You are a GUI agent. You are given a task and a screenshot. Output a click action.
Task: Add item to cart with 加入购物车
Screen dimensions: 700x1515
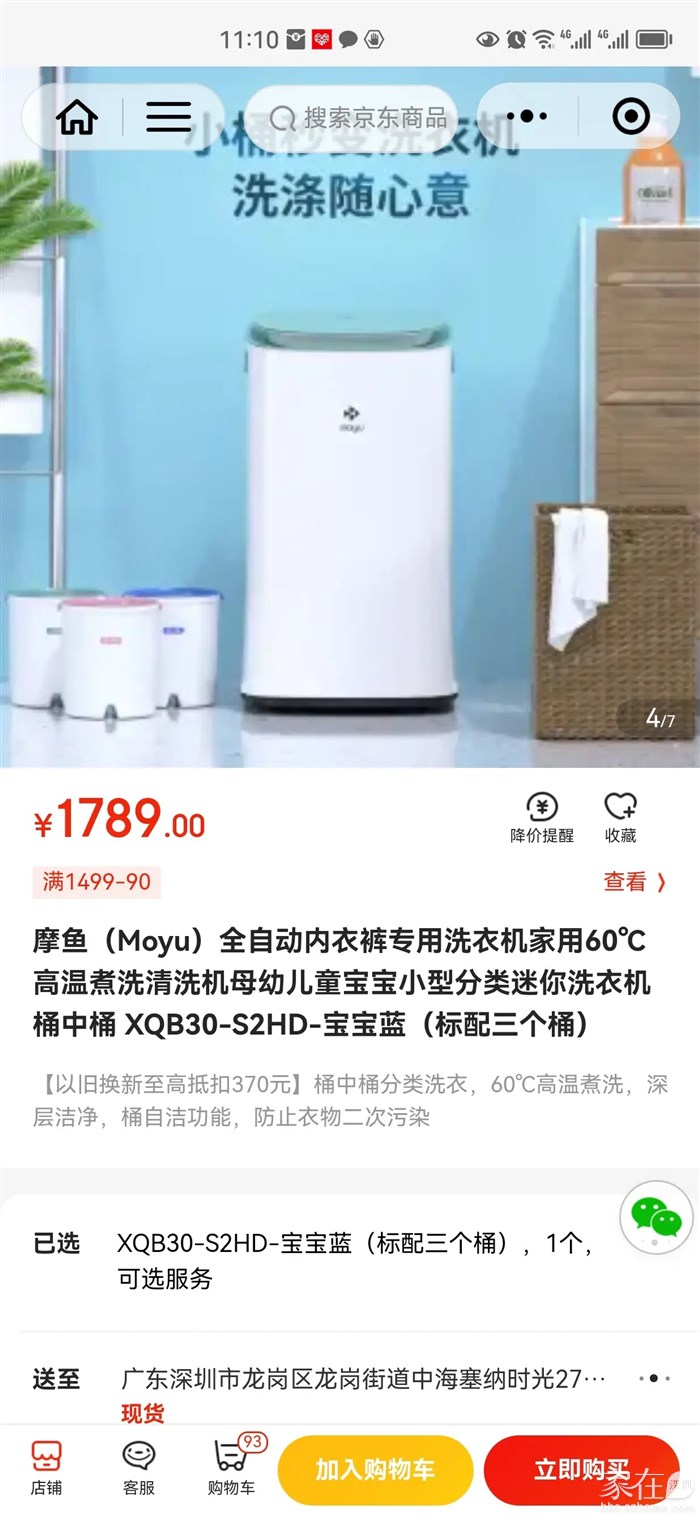click(x=375, y=1469)
